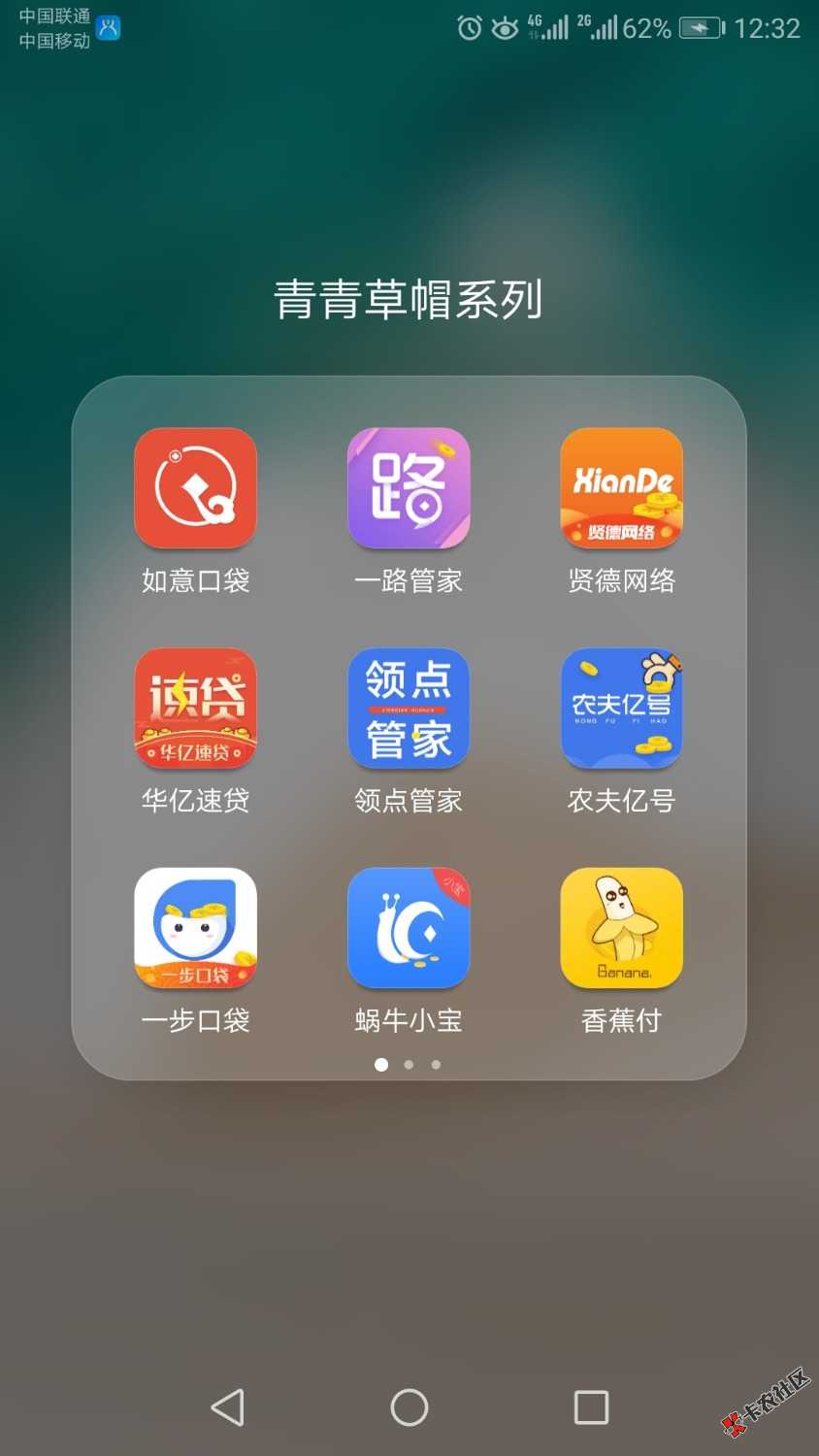The height and width of the screenshot is (1456, 819).
Task: Tap the 青青草帽系列 folder name
Action: click(409, 299)
